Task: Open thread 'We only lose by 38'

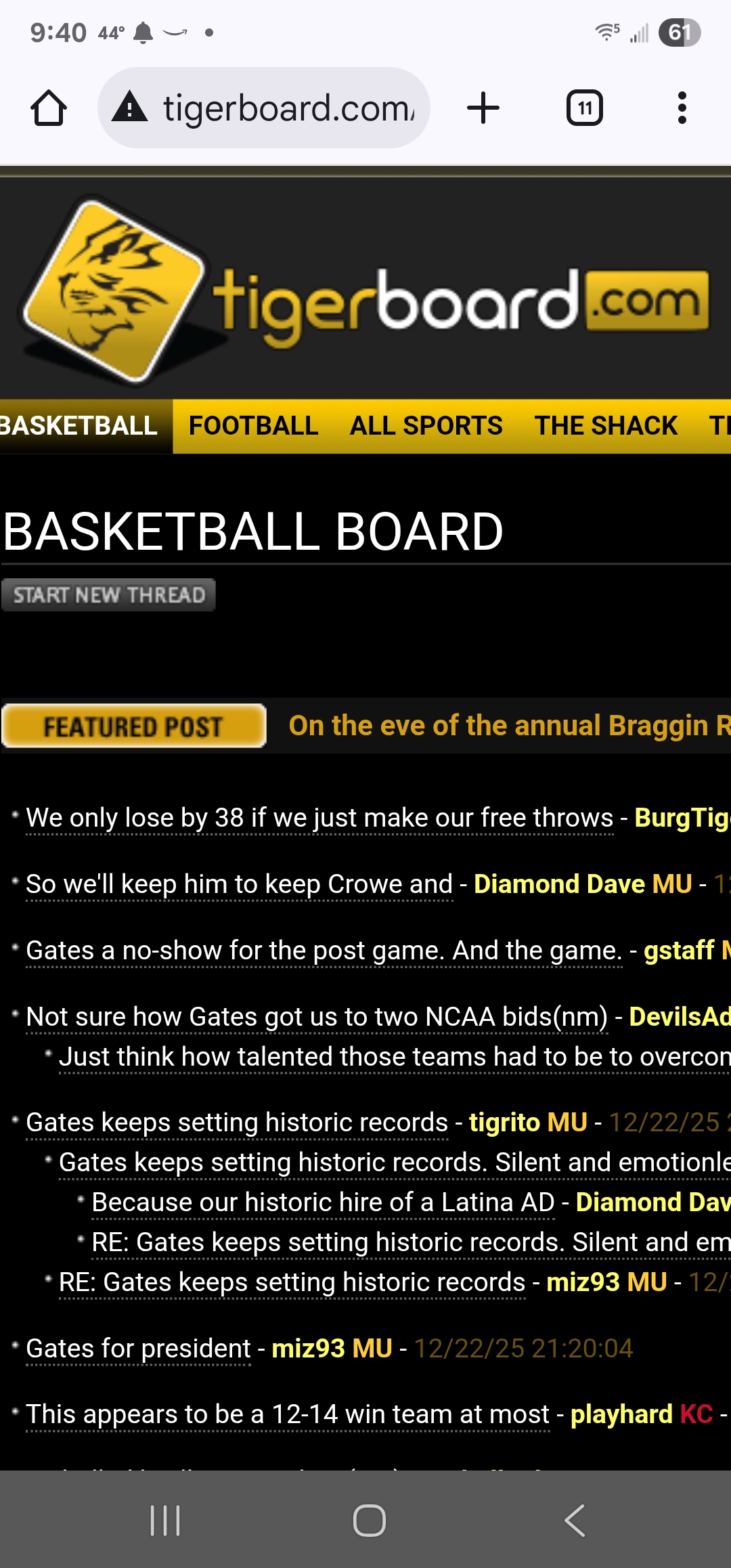Action: click(319, 818)
